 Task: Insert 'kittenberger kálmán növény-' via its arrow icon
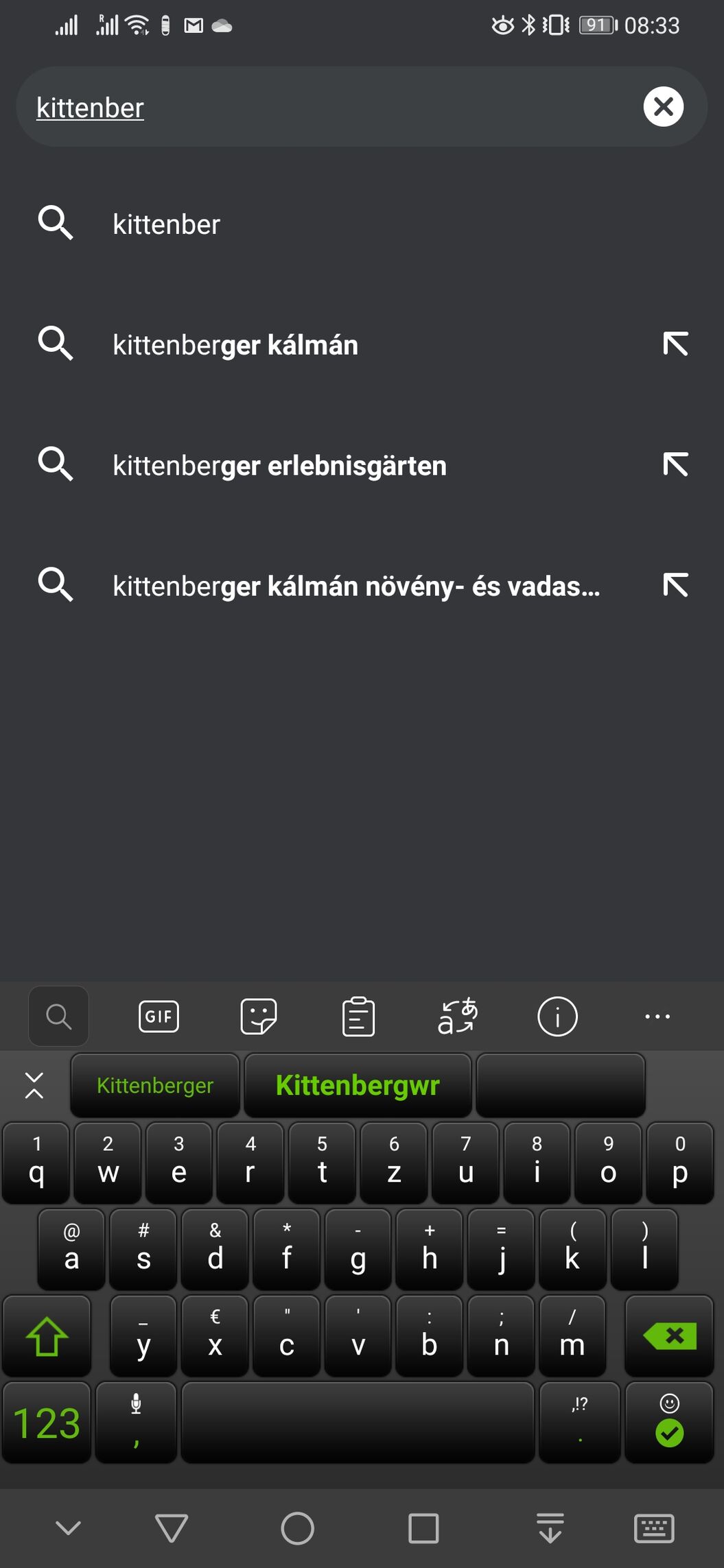click(x=675, y=586)
